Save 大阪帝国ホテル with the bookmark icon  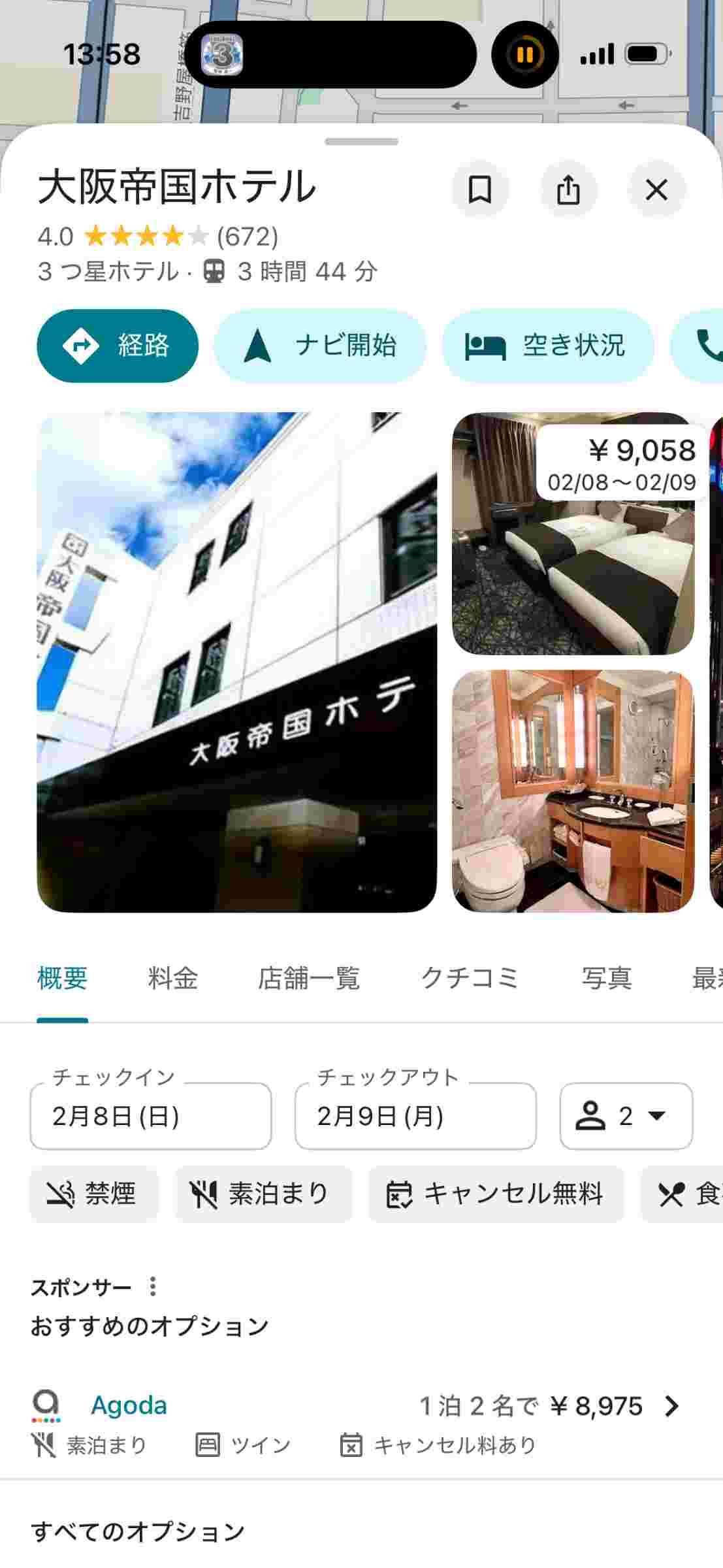click(480, 190)
